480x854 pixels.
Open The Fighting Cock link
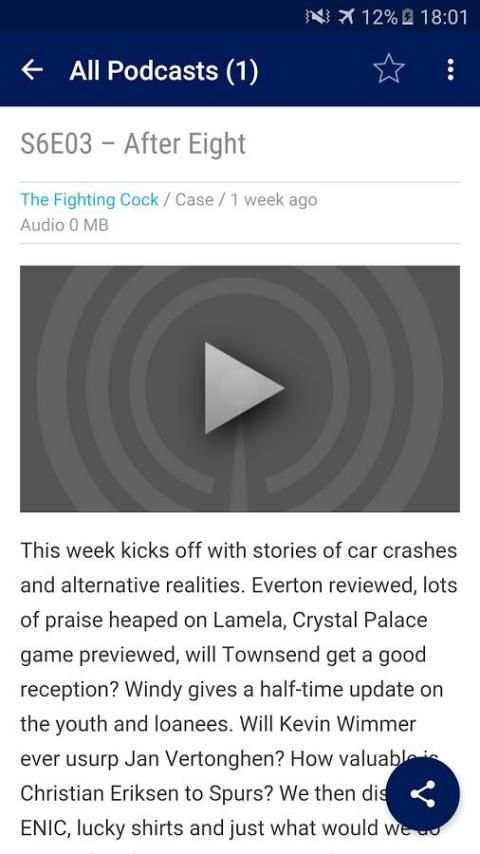tap(89, 200)
